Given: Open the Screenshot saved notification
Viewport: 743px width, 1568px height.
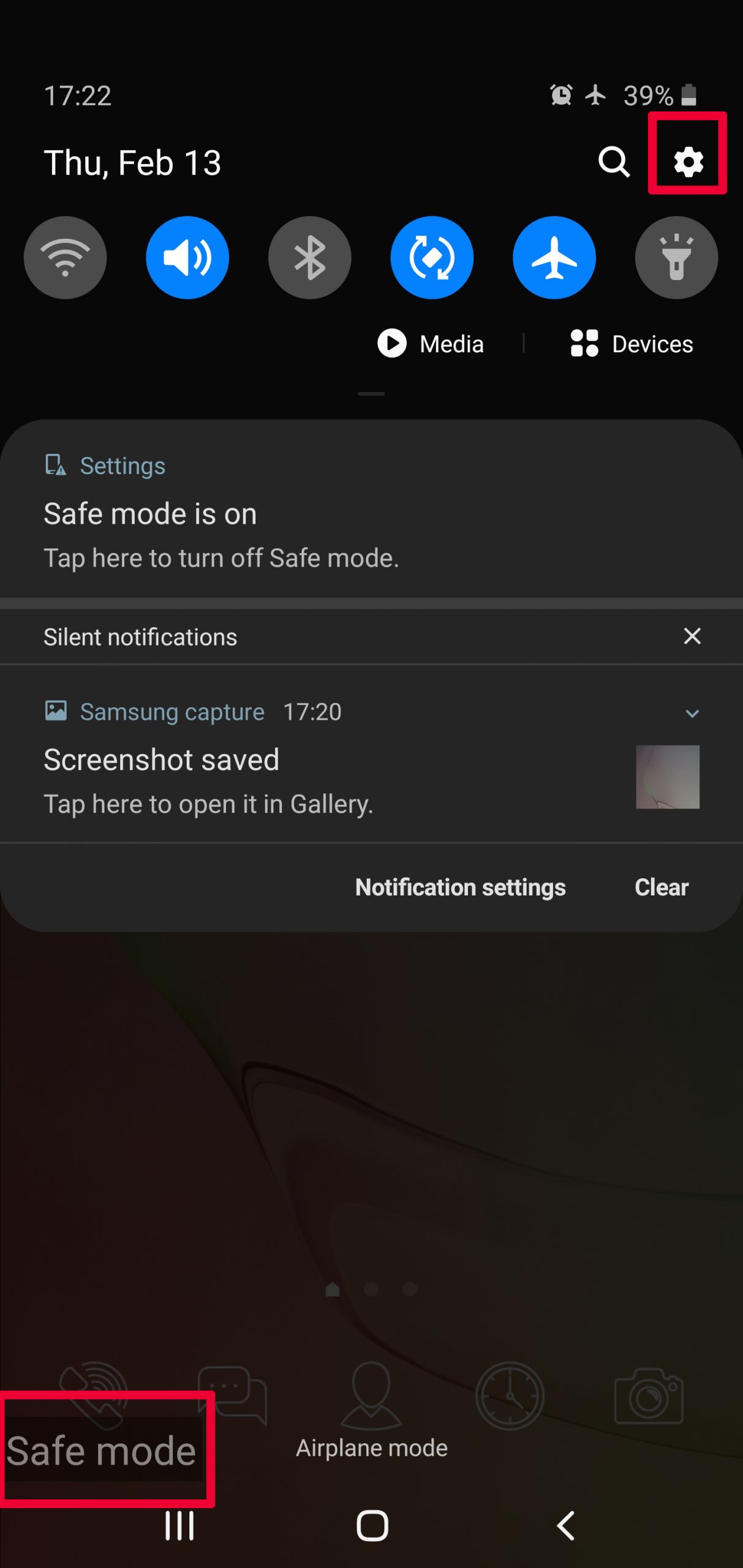Looking at the screenshot, I should coord(371,755).
